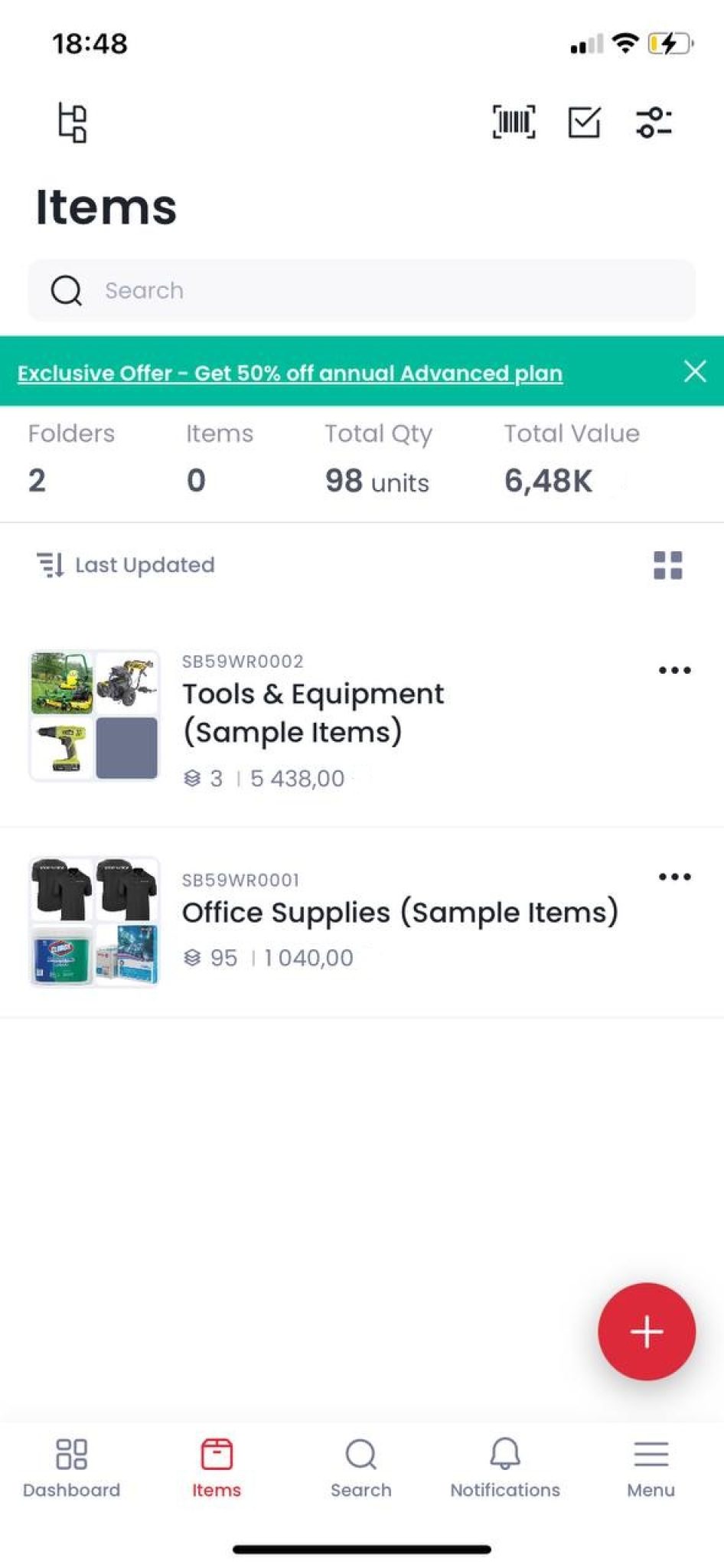
Task: Open the folder hierarchy view icon
Action: point(72,122)
